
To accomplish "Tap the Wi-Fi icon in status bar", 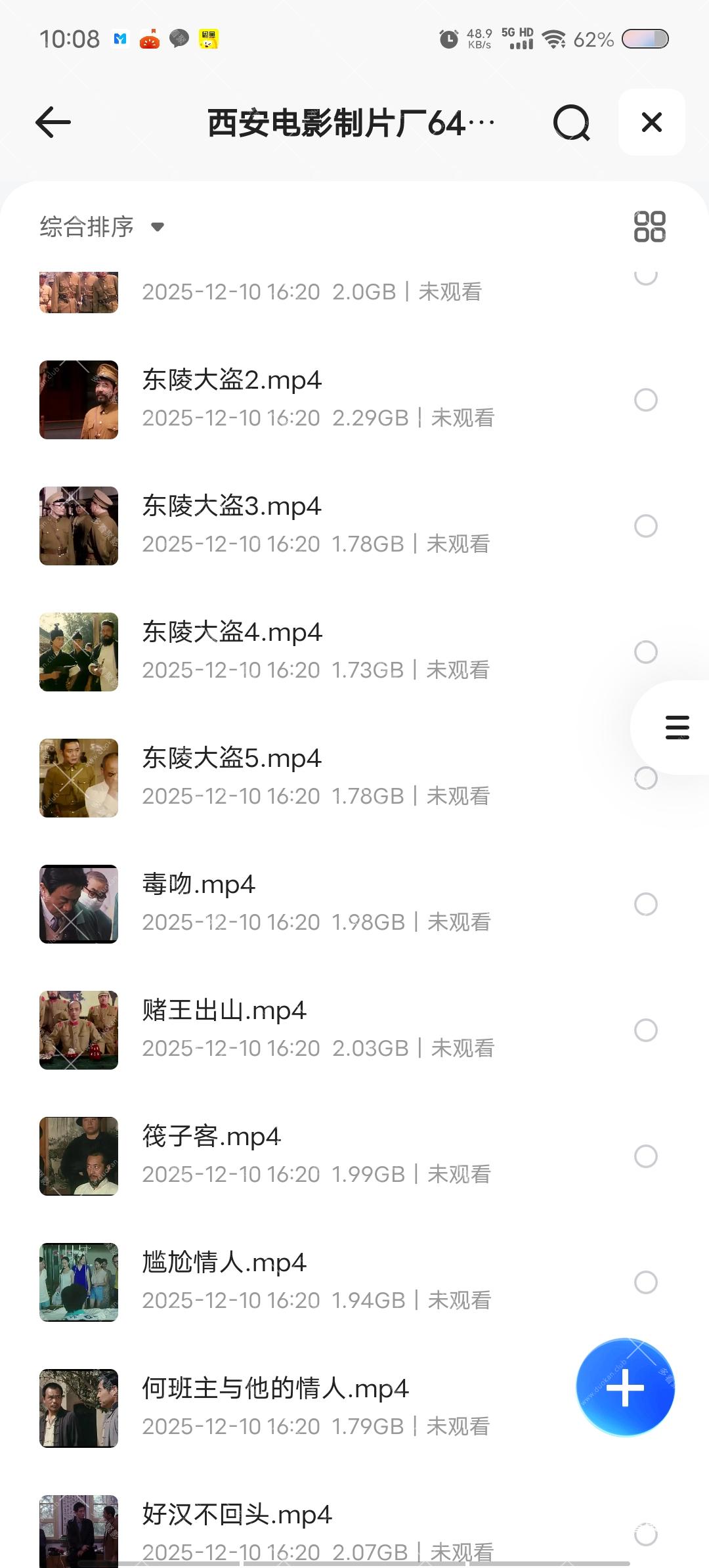I will pos(555,39).
